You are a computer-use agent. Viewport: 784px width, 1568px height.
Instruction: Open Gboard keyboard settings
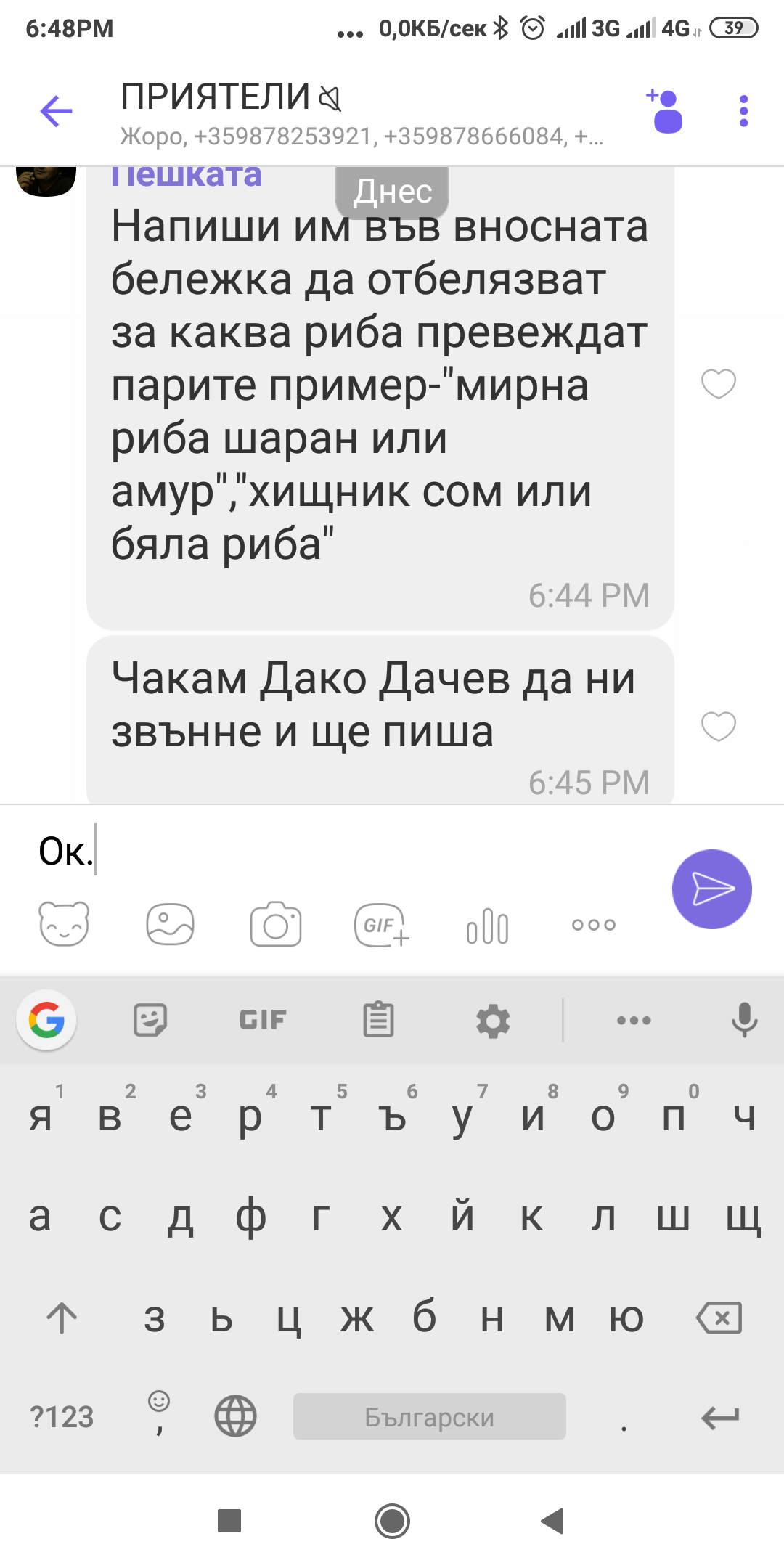pos(494,1020)
